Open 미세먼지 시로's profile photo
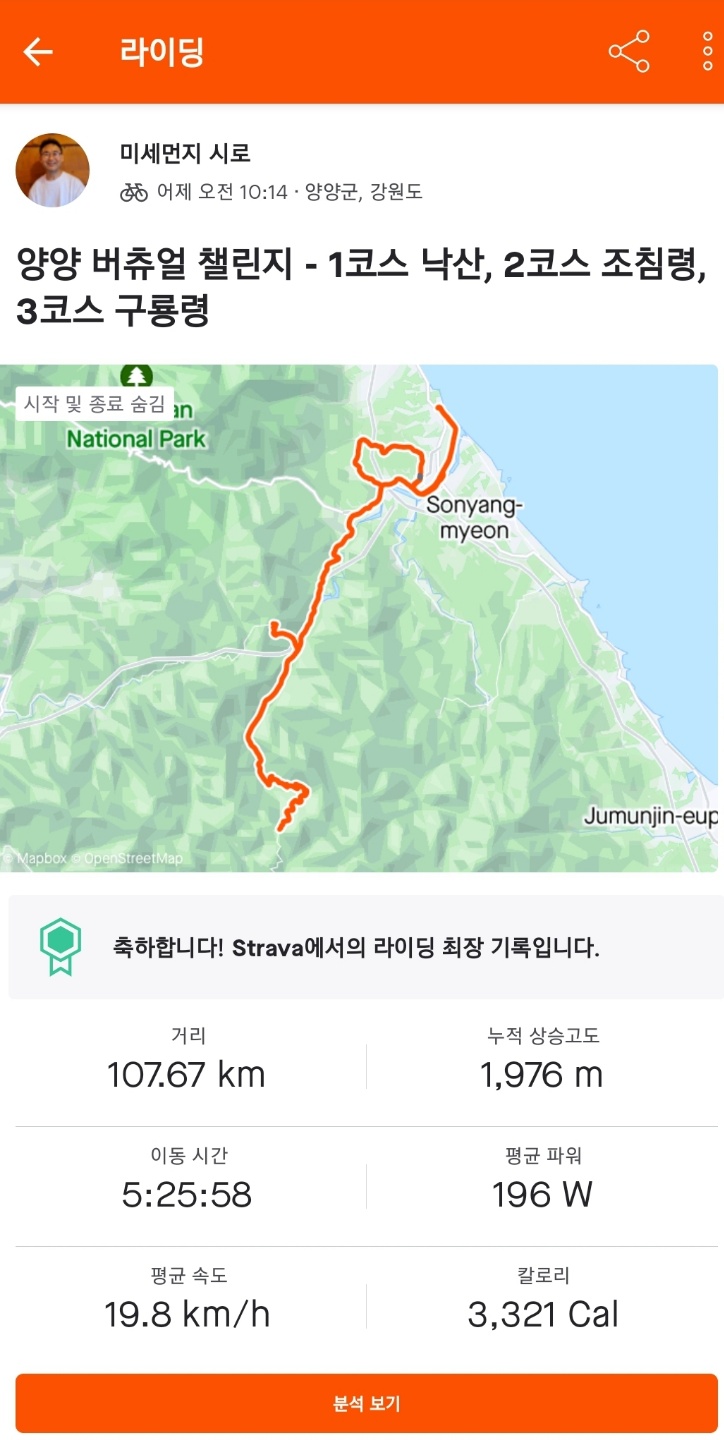 coord(53,170)
